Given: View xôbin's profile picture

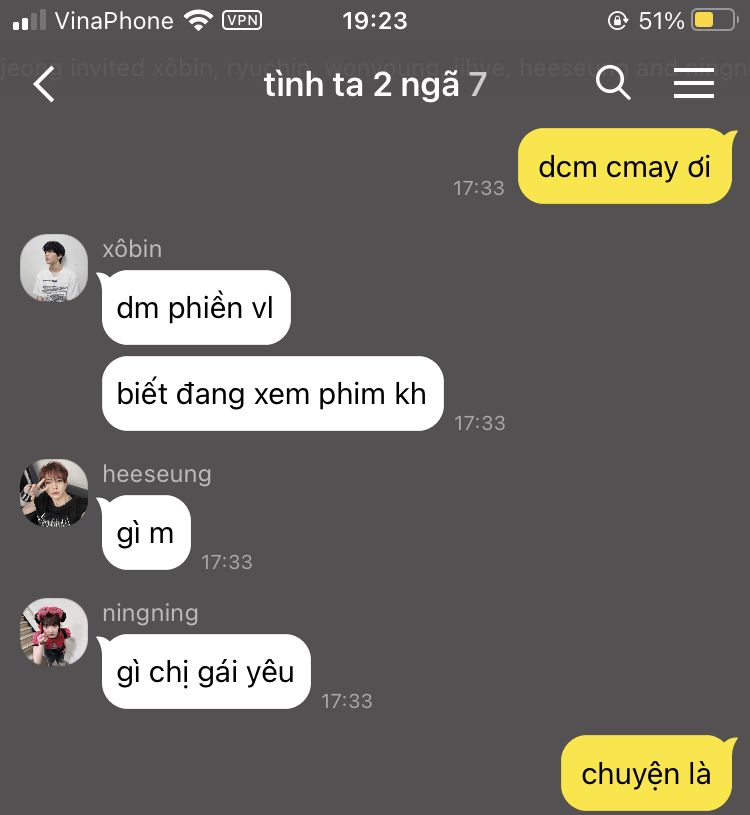Looking at the screenshot, I should [x=54, y=267].
